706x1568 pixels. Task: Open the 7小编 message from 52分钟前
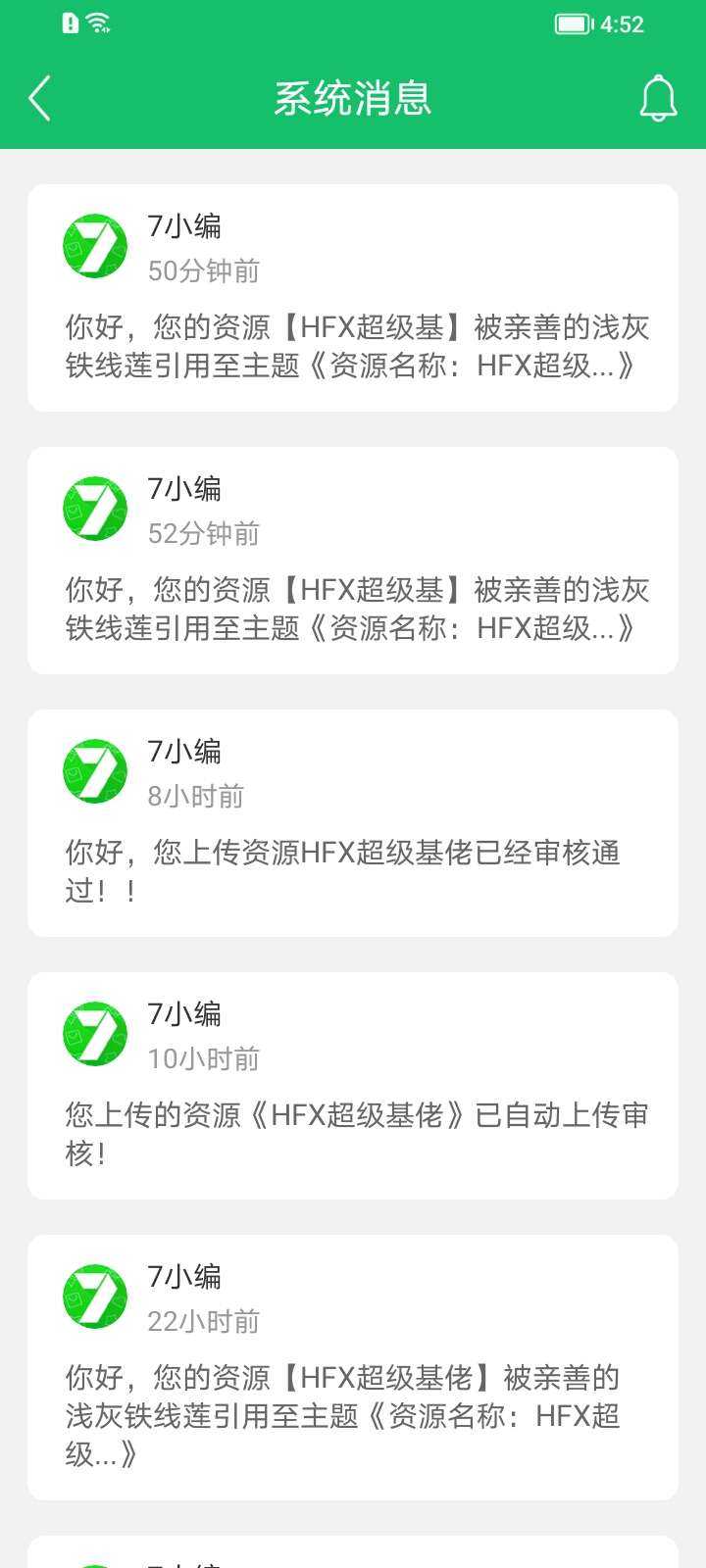click(x=353, y=561)
